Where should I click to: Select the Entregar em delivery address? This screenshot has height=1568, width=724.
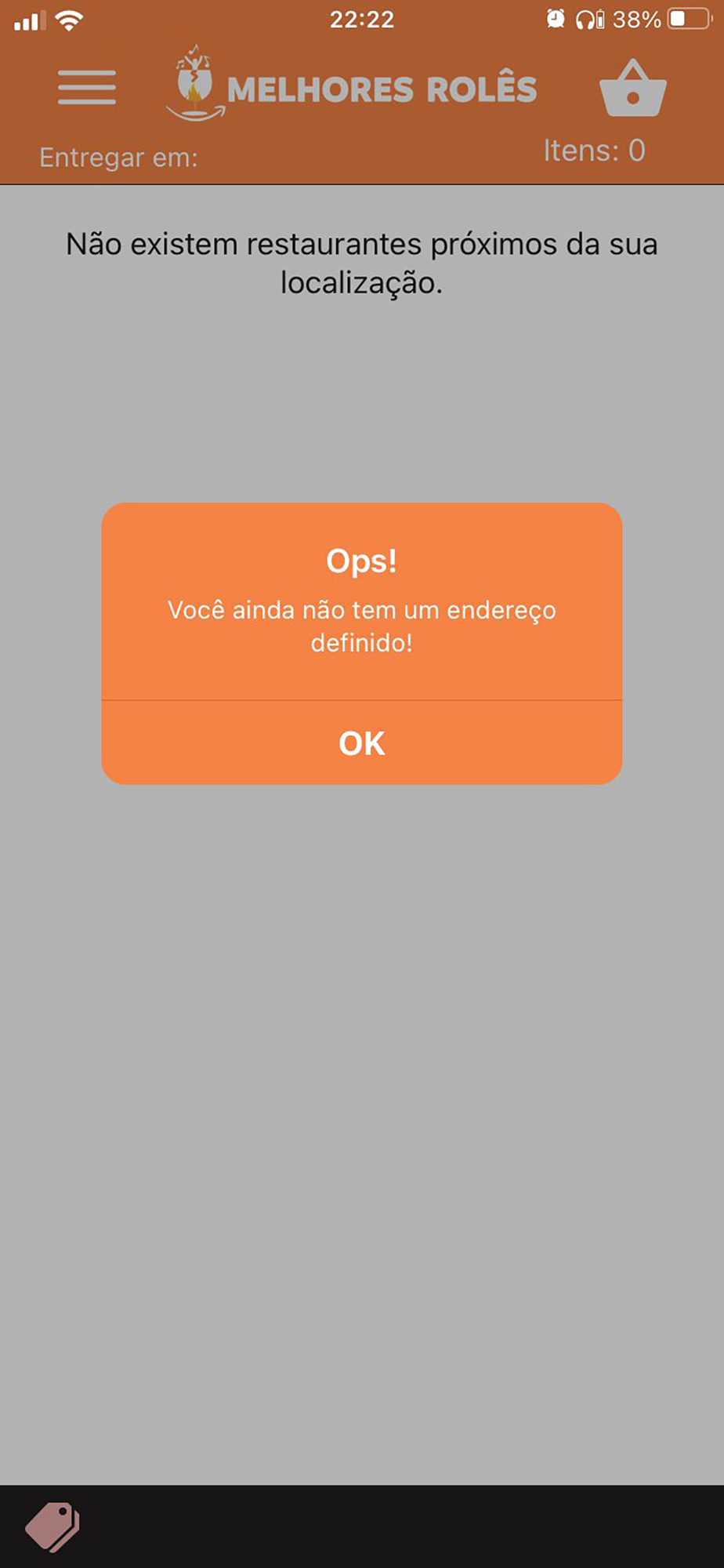pyautogui.click(x=118, y=158)
